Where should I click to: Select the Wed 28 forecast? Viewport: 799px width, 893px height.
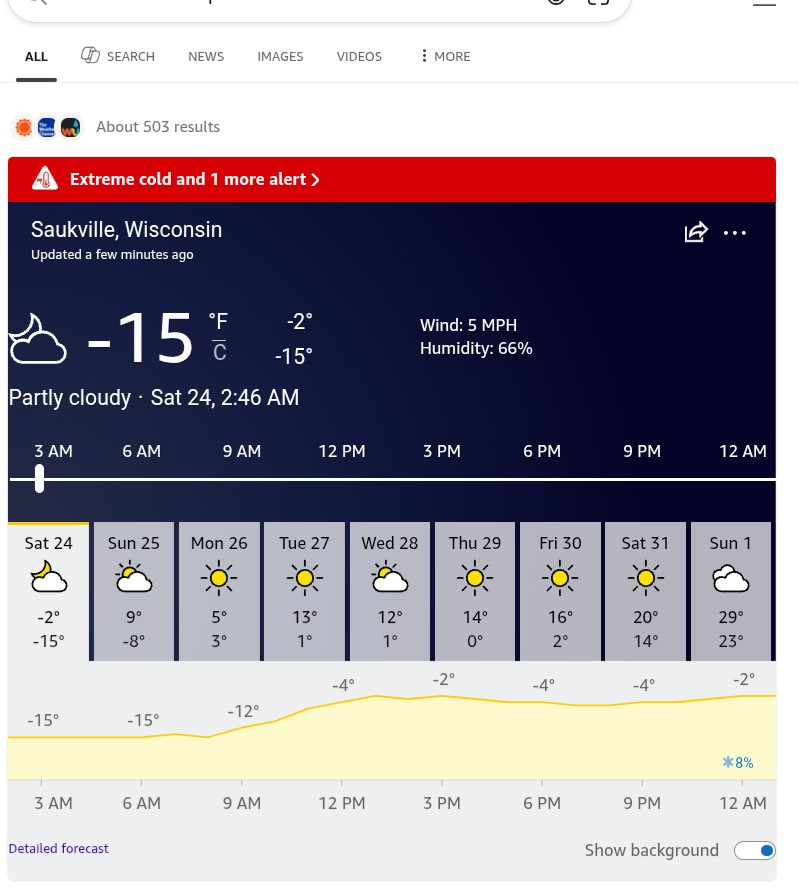coord(390,590)
